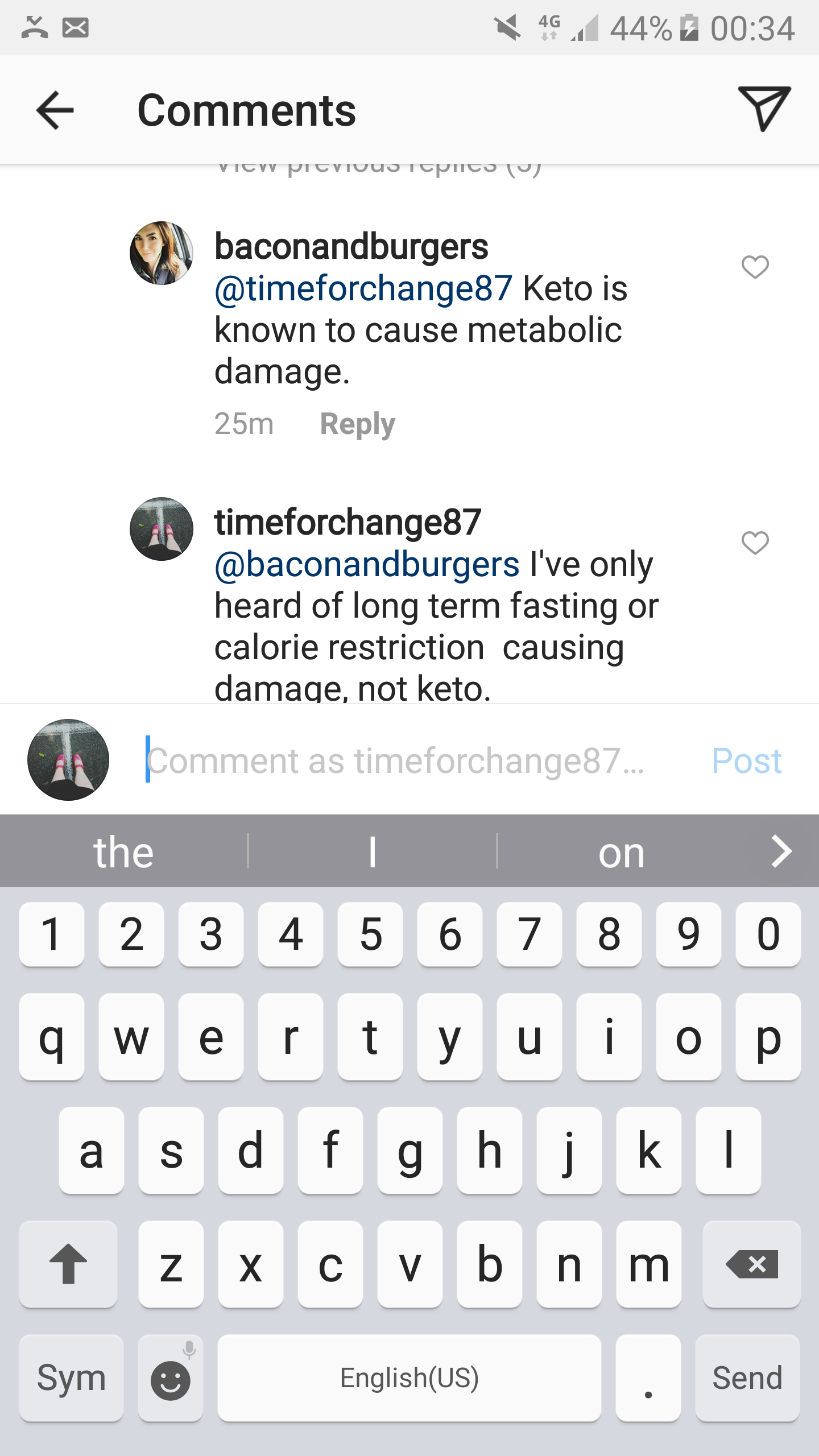Image resolution: width=819 pixels, height=1456 pixels.
Task: Tap Post to submit the comment
Action: [747, 760]
